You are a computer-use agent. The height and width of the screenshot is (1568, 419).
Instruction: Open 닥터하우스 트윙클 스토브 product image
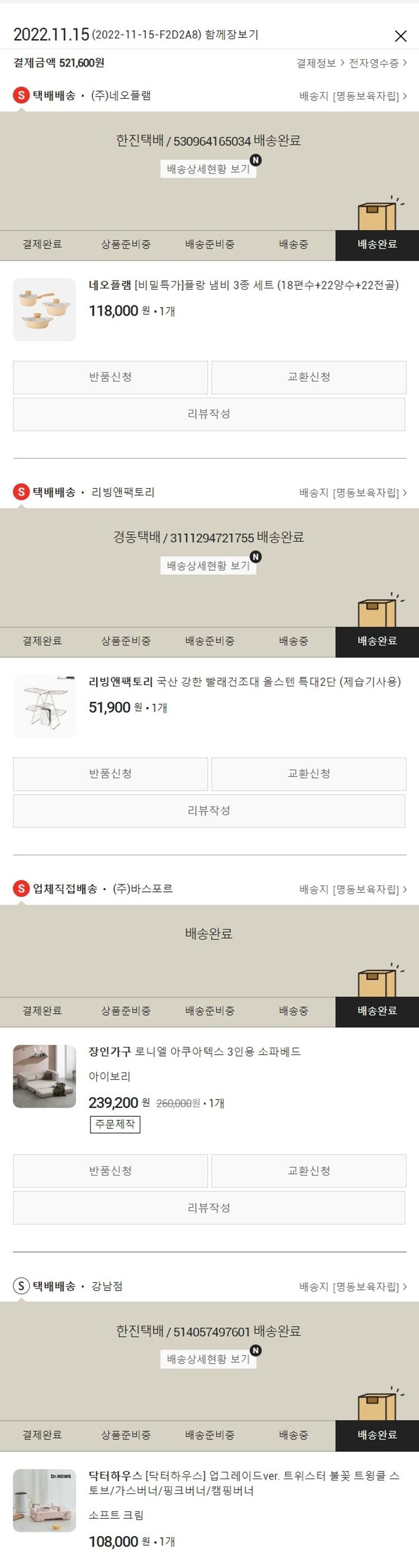(x=45, y=1501)
